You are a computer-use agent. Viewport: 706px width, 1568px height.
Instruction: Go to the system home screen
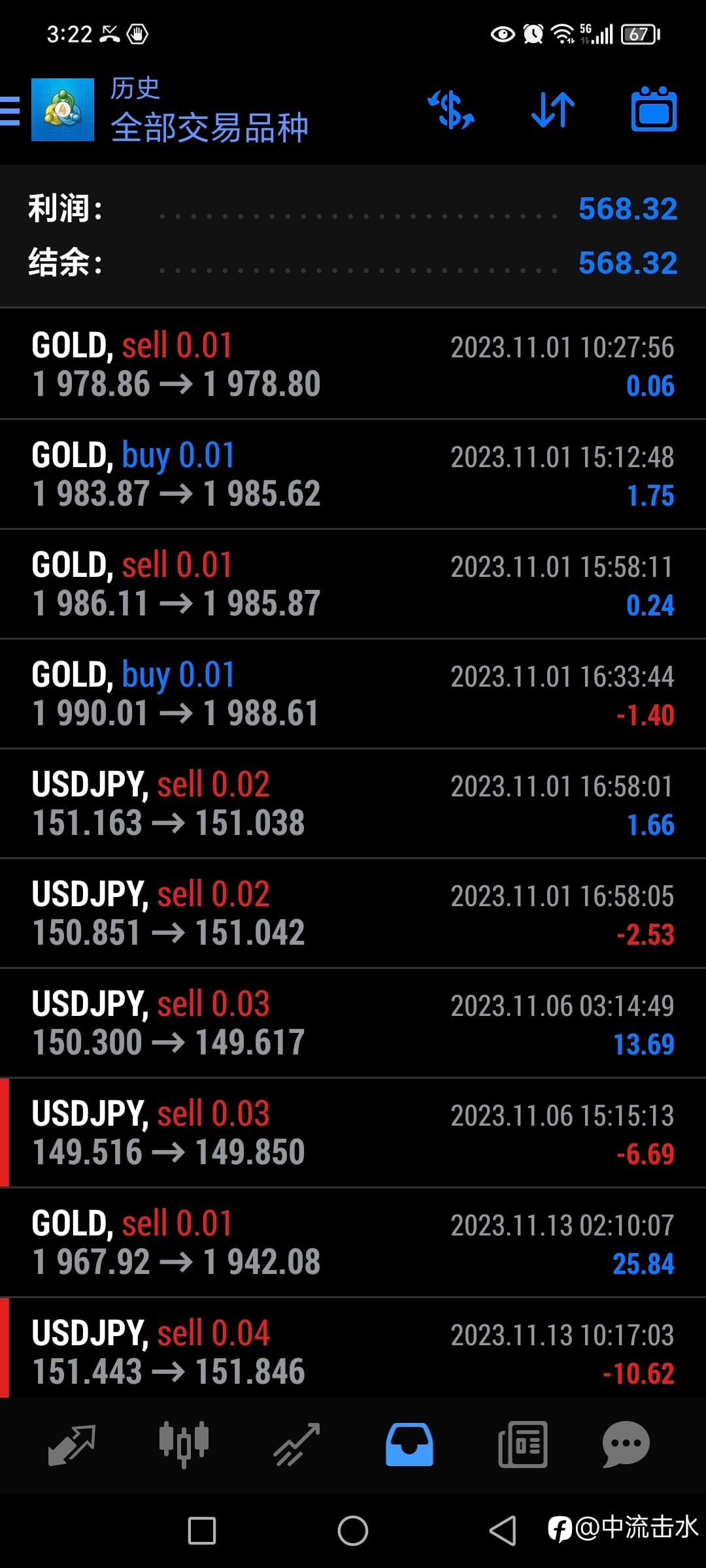click(353, 1530)
